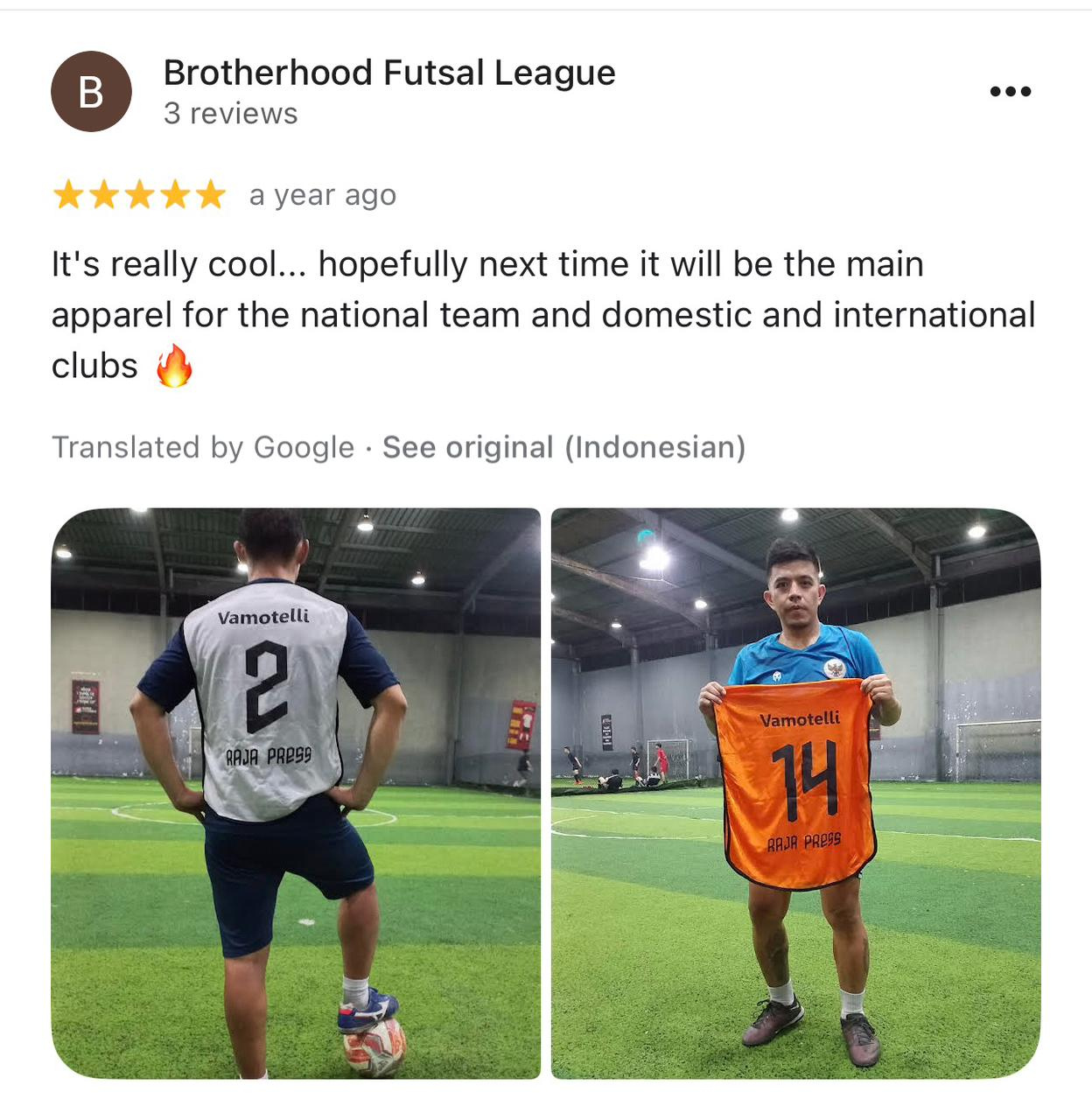Tap the reviewer's B avatar
The image size is (1092, 1120).
click(x=91, y=92)
